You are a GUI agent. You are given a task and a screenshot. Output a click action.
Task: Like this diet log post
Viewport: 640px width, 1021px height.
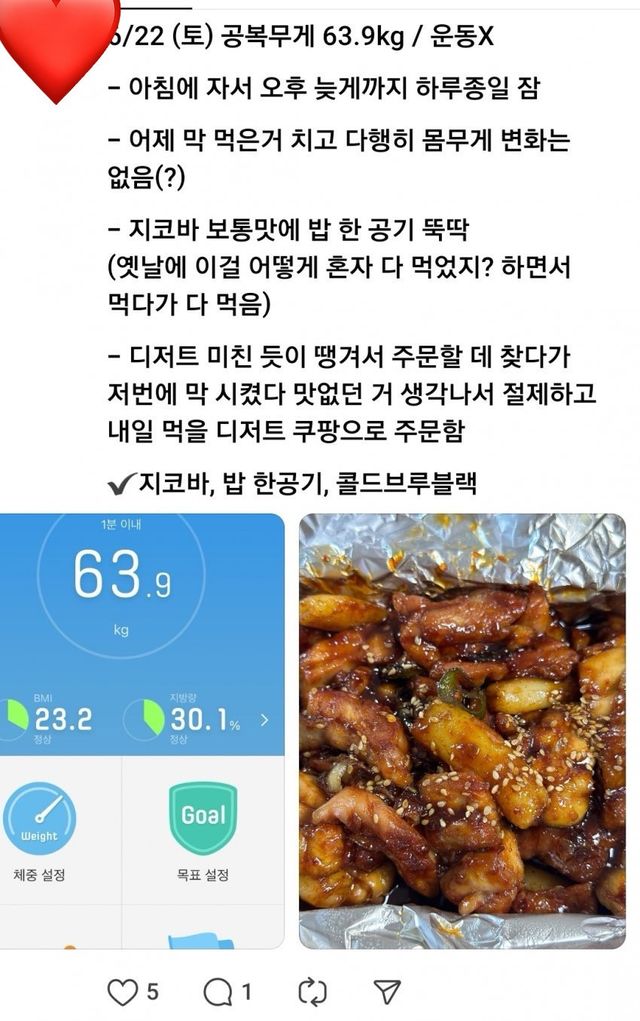pyautogui.click(x=122, y=991)
